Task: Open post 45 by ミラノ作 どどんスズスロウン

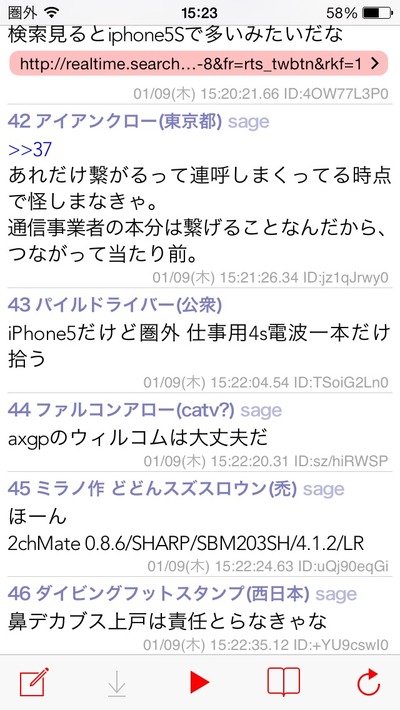Action: point(200,524)
